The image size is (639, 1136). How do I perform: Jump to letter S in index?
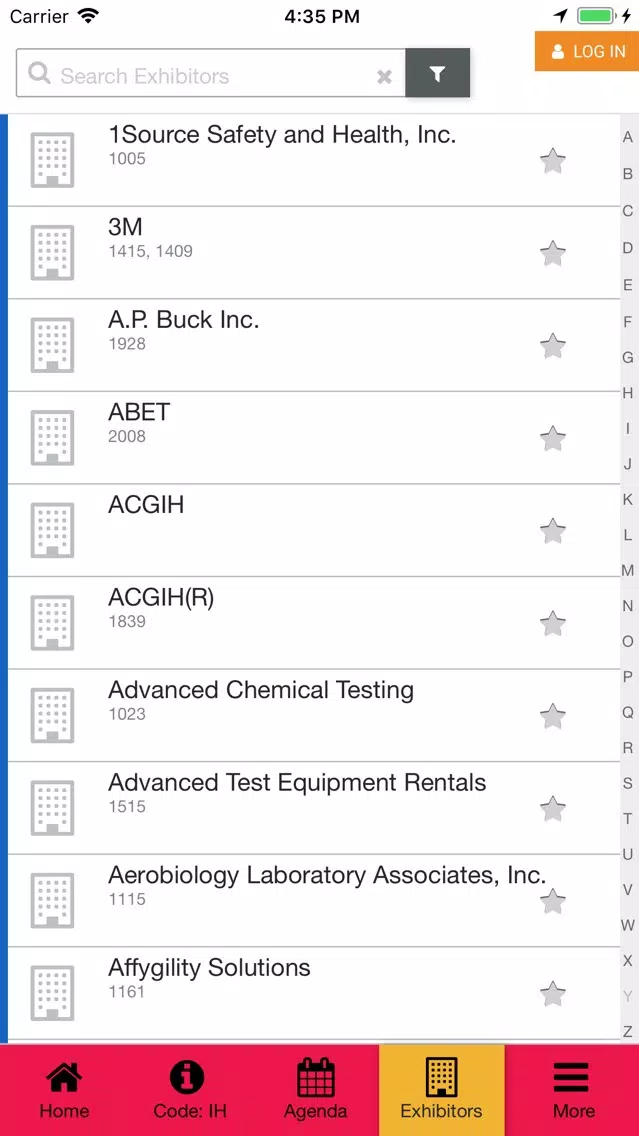pos(628,783)
